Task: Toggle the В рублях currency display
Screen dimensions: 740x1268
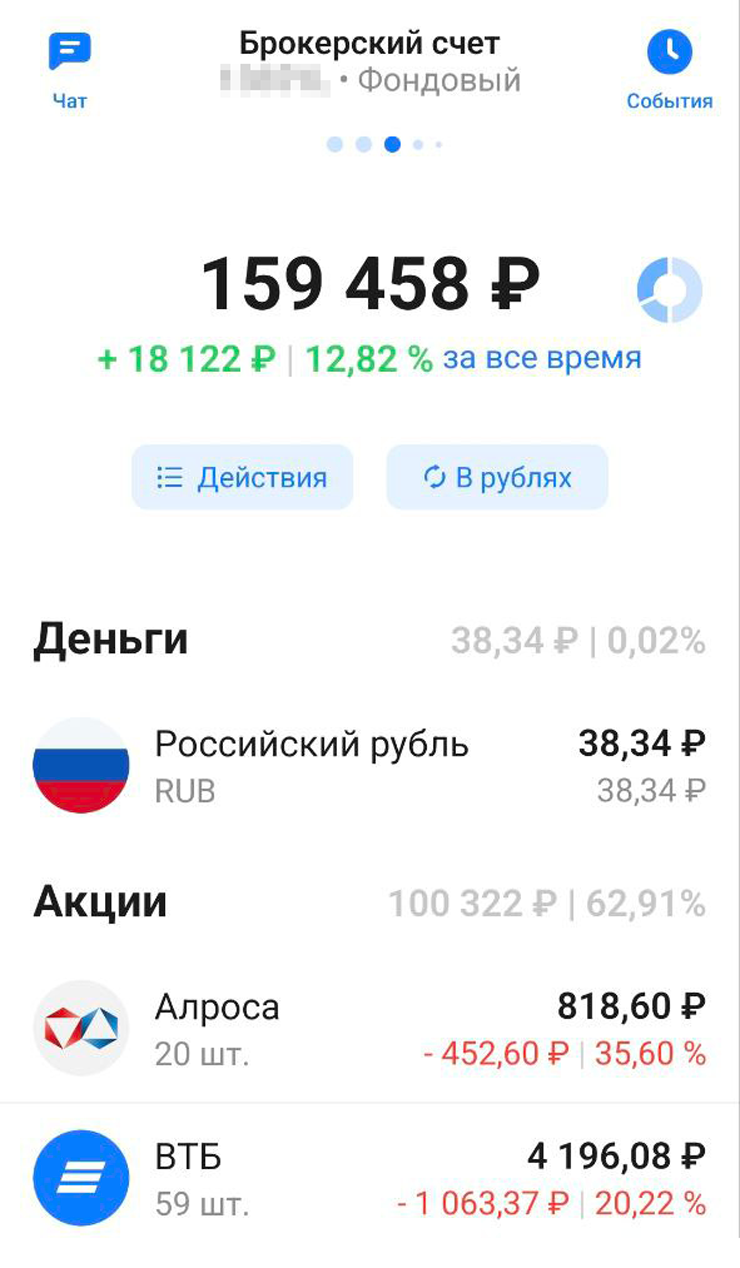Action: (x=497, y=477)
